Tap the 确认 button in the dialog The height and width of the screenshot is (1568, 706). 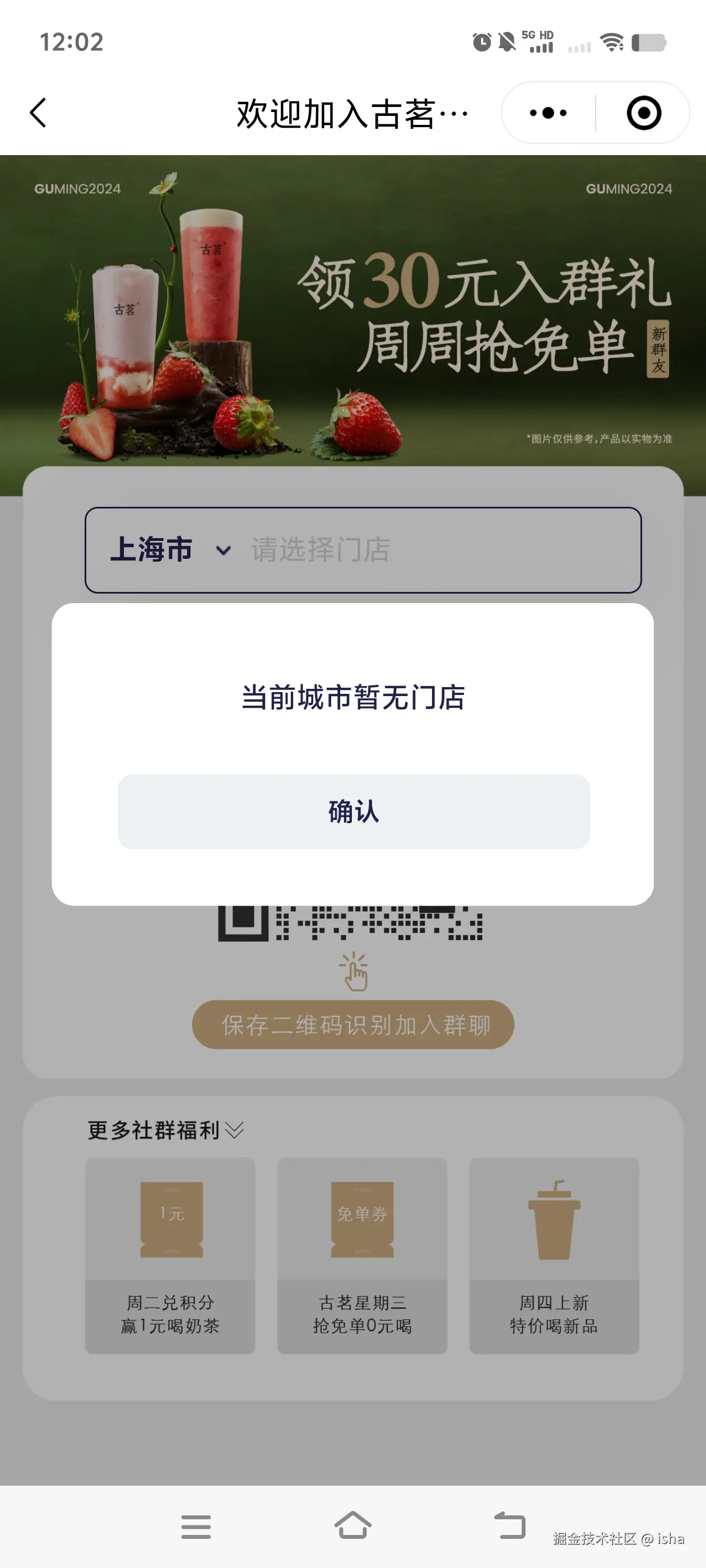pyautogui.click(x=354, y=811)
